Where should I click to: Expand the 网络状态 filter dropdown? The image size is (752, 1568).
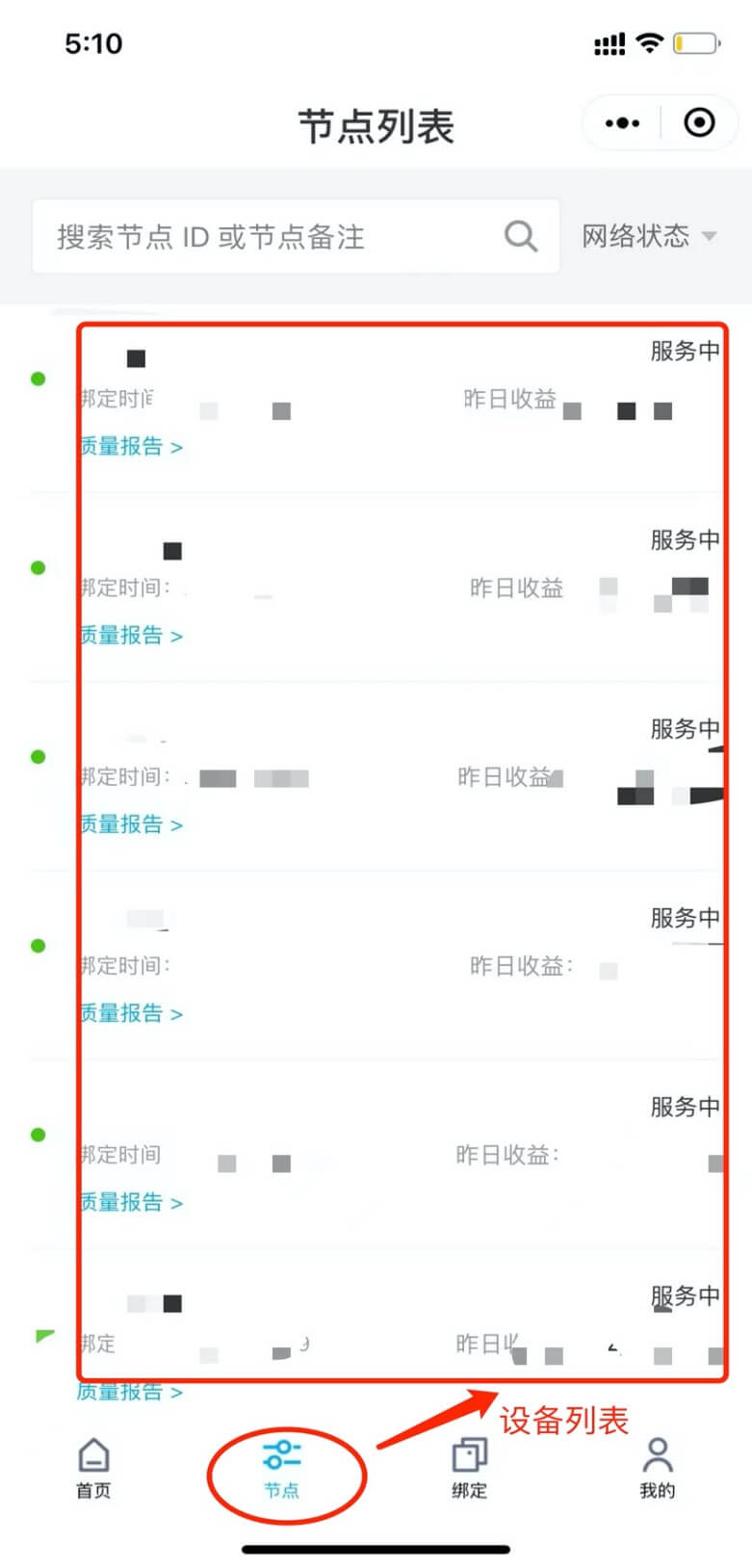(x=649, y=236)
